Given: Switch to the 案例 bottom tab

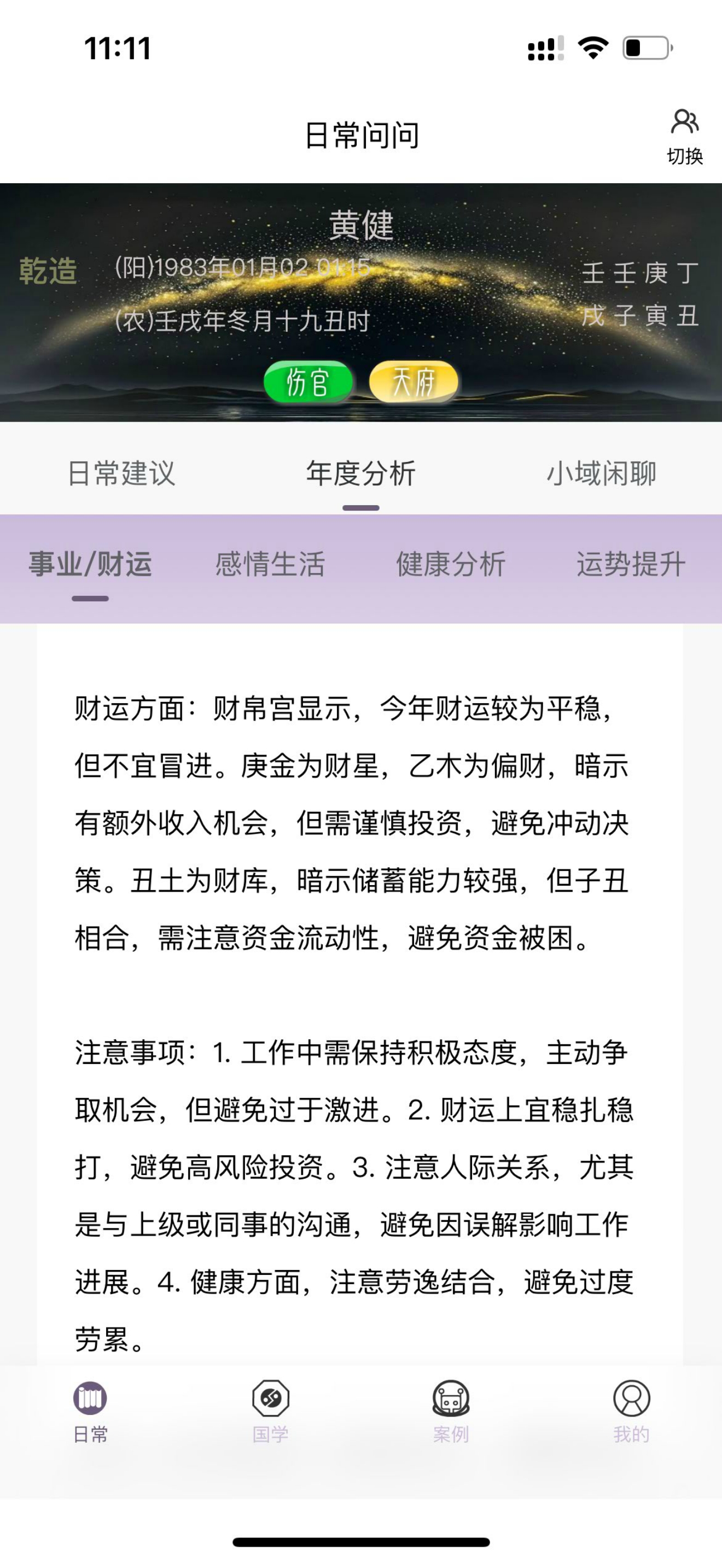Looking at the screenshot, I should click(x=451, y=1411).
